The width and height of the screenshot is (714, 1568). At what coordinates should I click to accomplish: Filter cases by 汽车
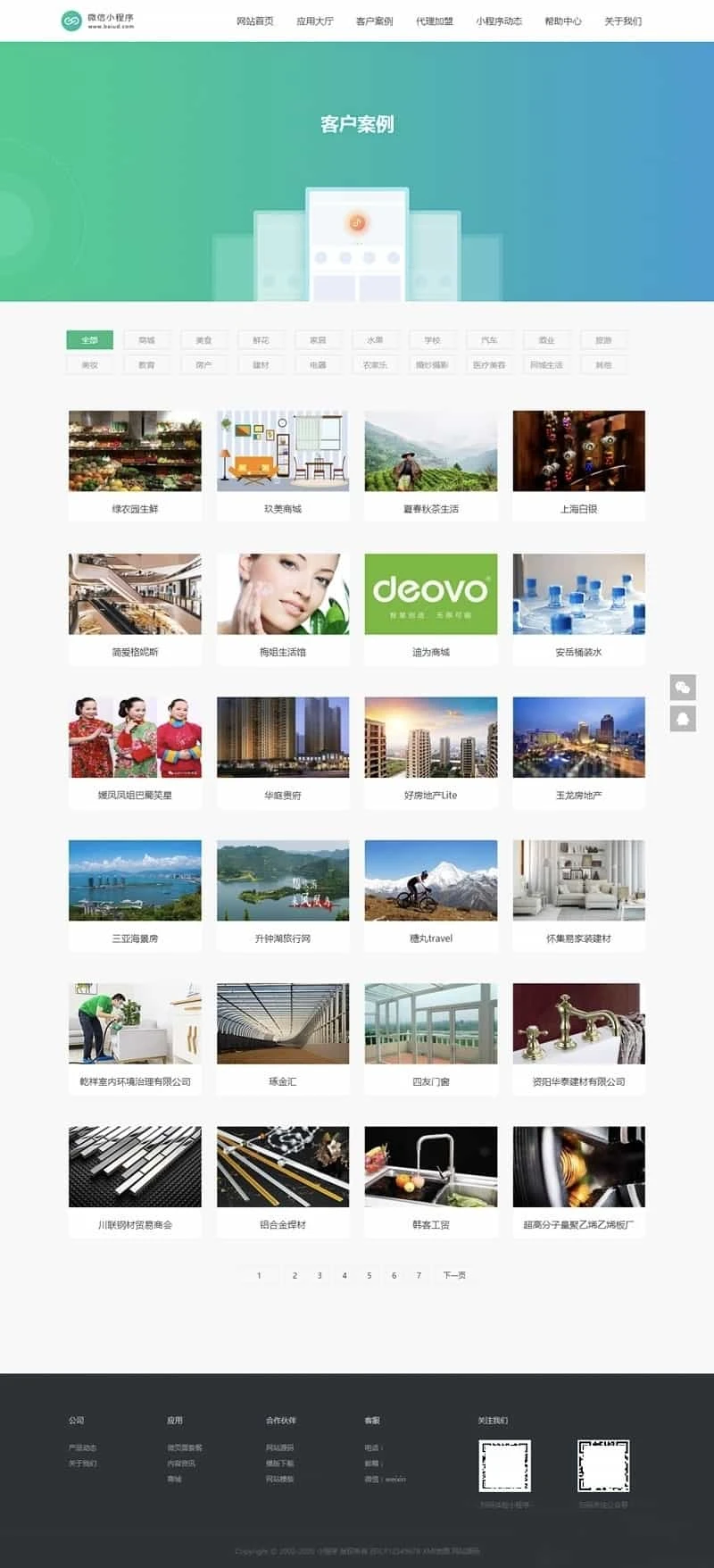point(489,340)
